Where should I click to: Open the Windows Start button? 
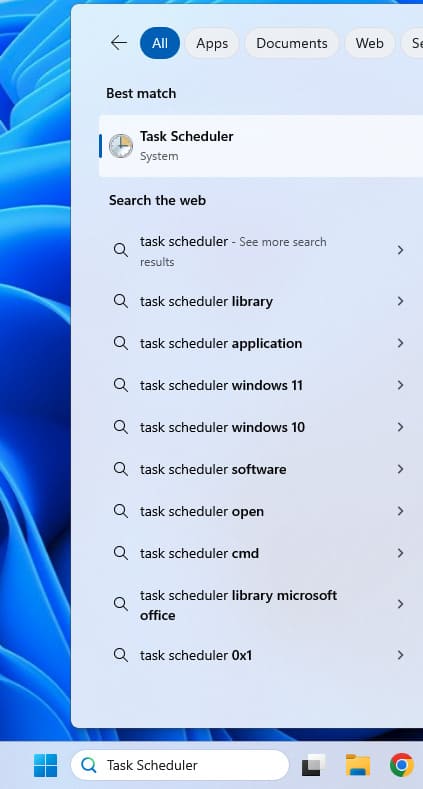pos(46,765)
